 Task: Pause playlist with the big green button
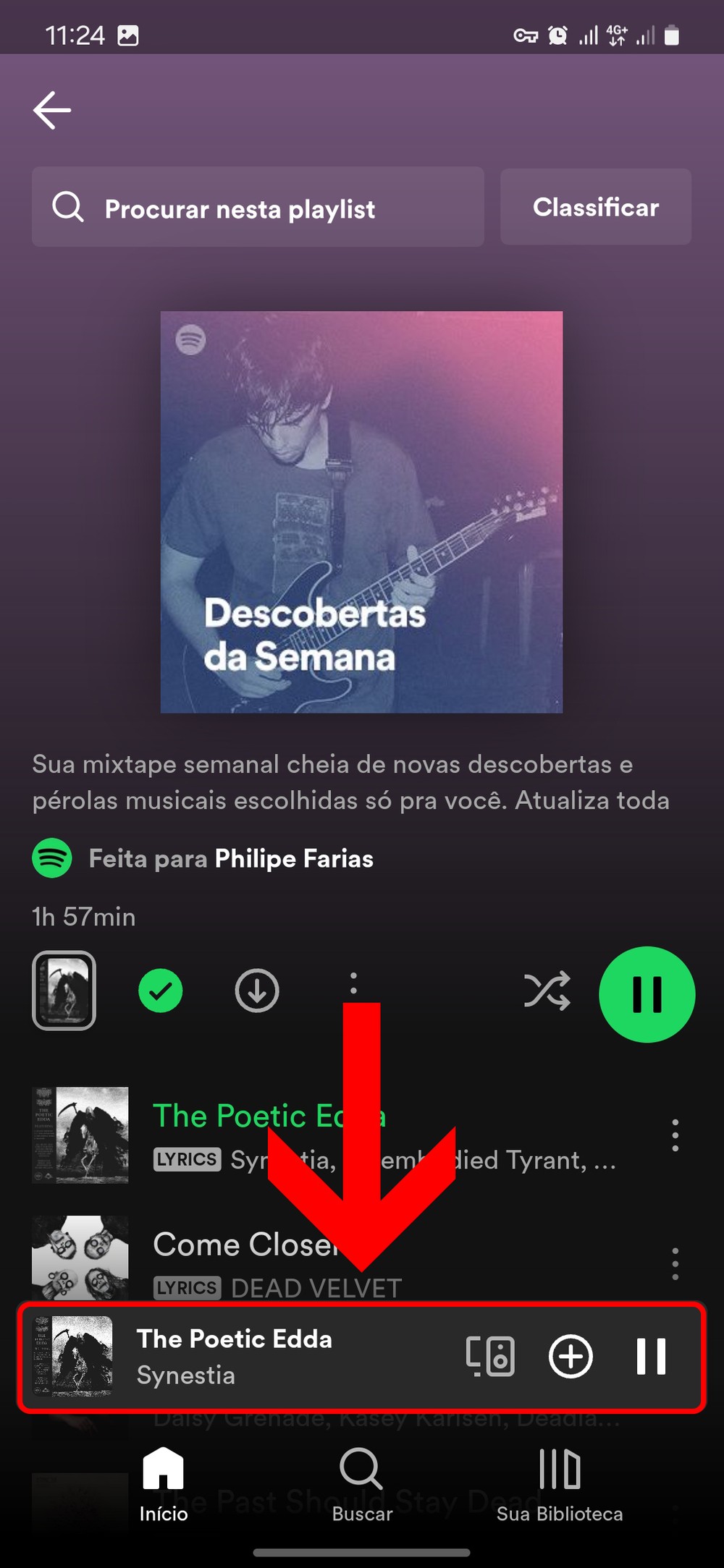tap(647, 994)
